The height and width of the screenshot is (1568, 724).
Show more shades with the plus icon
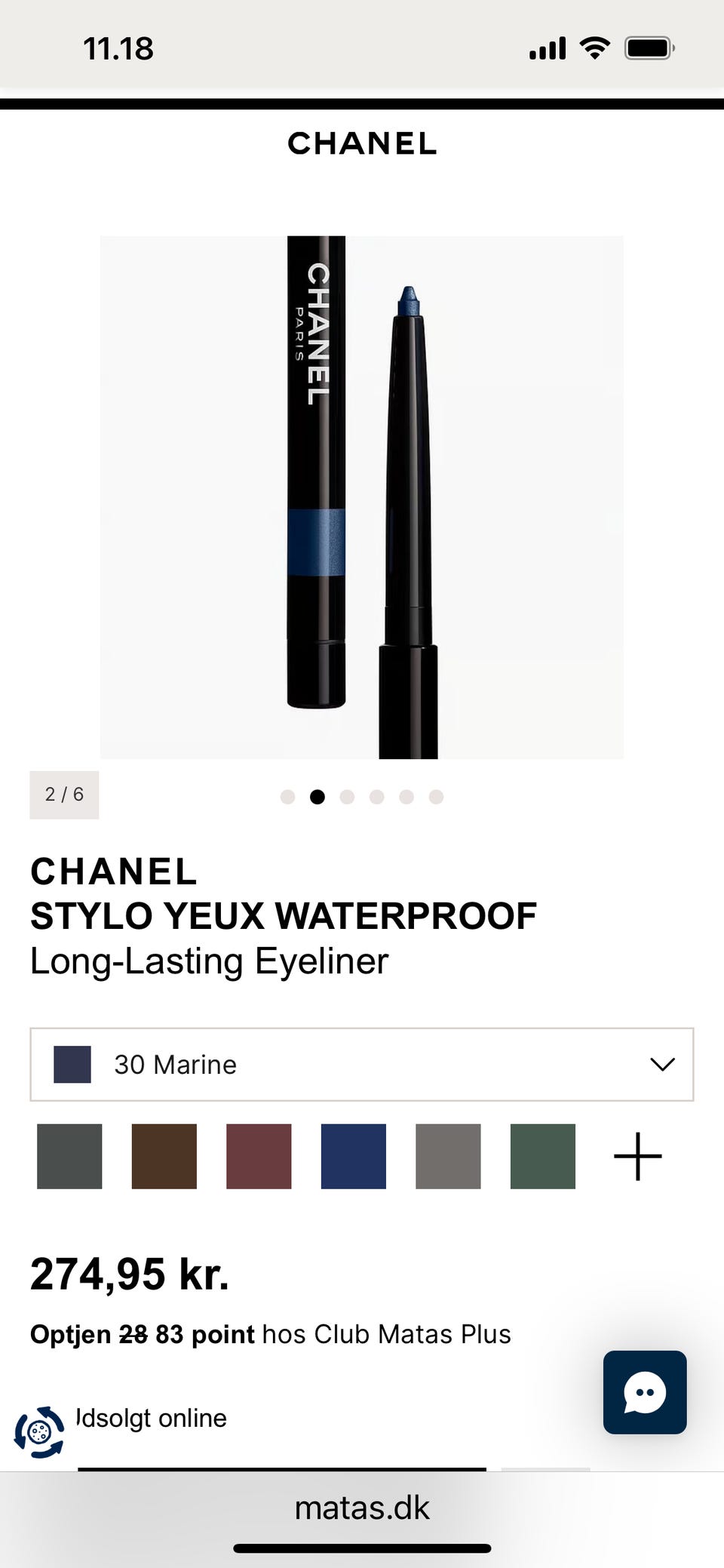click(638, 1156)
